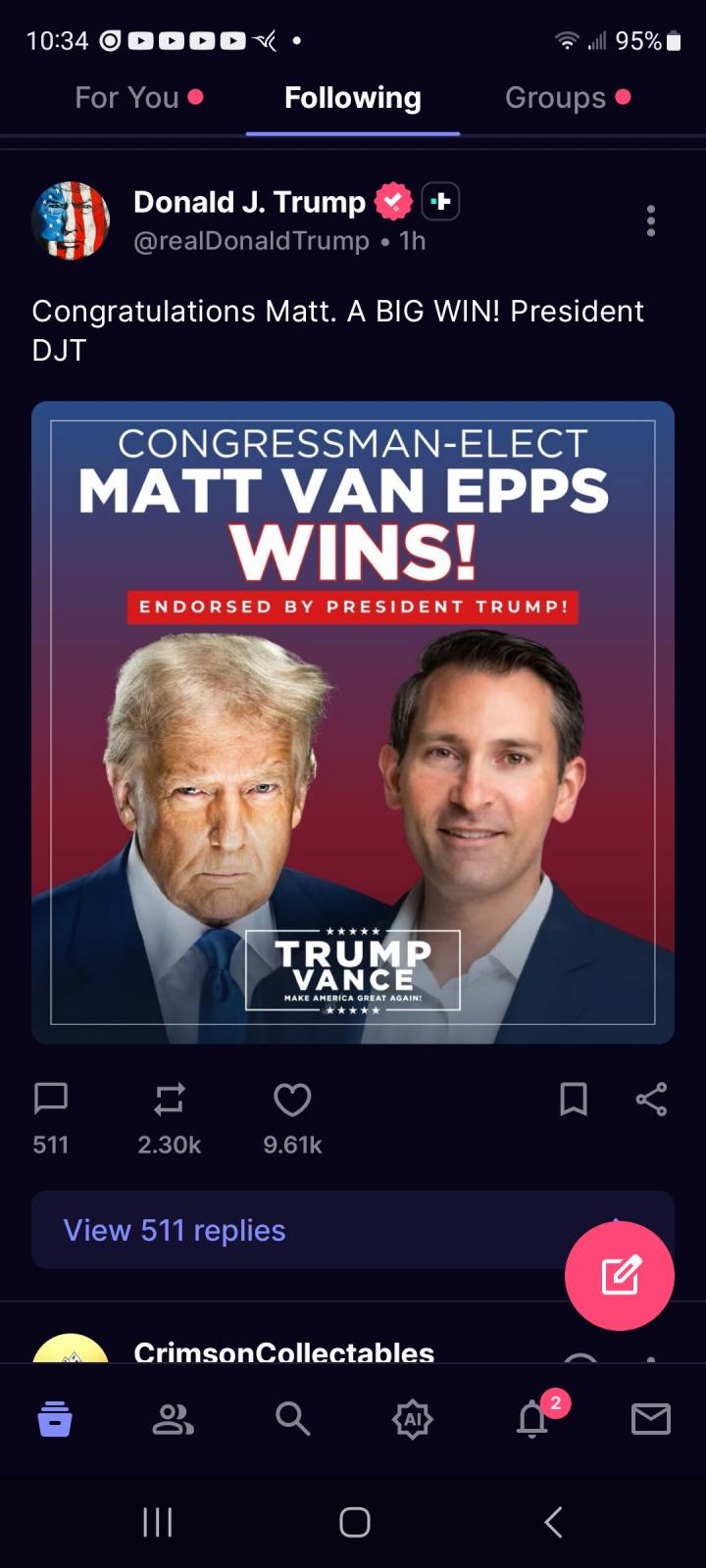
Task: Open the groups people navigation item
Action: click(174, 1418)
